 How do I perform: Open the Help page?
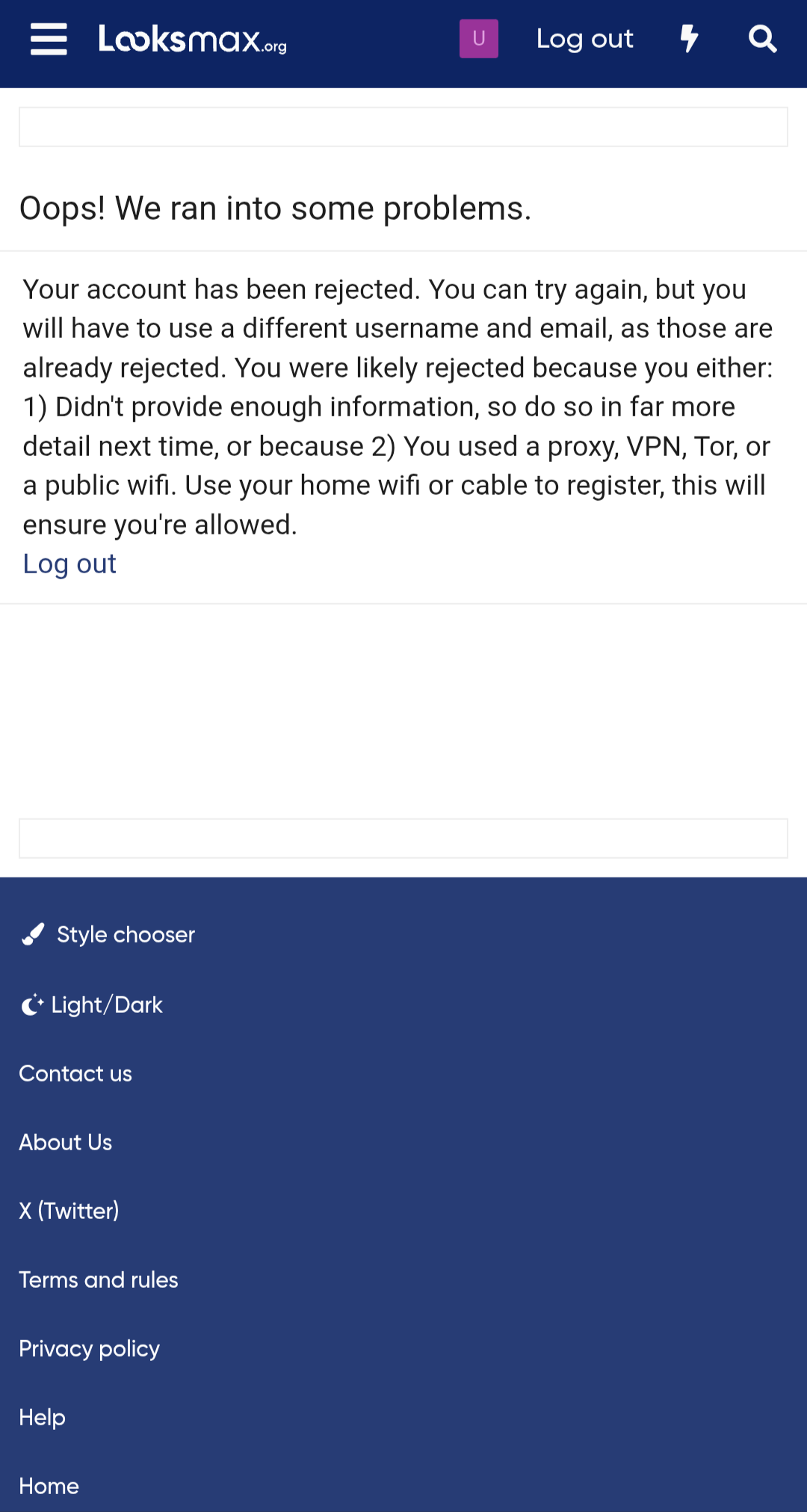pos(43,1417)
